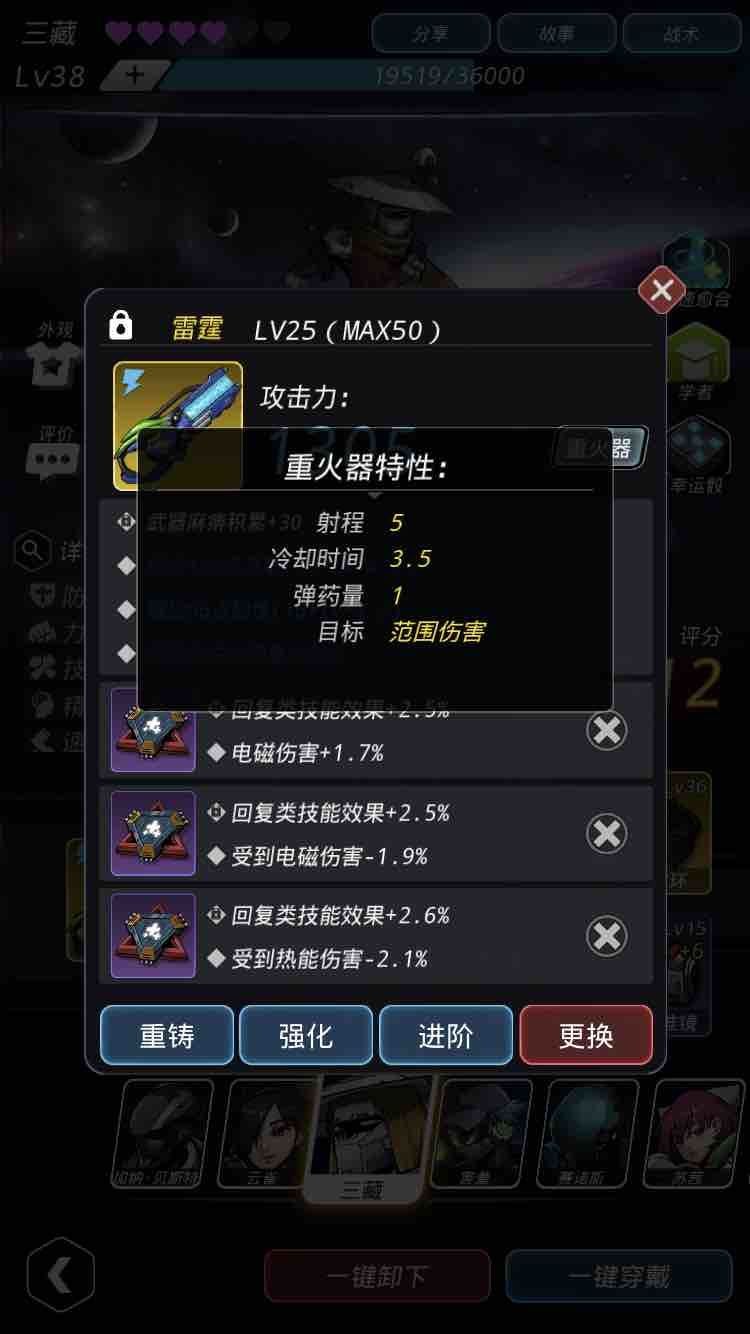The height and width of the screenshot is (1334, 750).
Task: Remove chip with 受到电磁伤害-1.9%
Action: (x=607, y=834)
